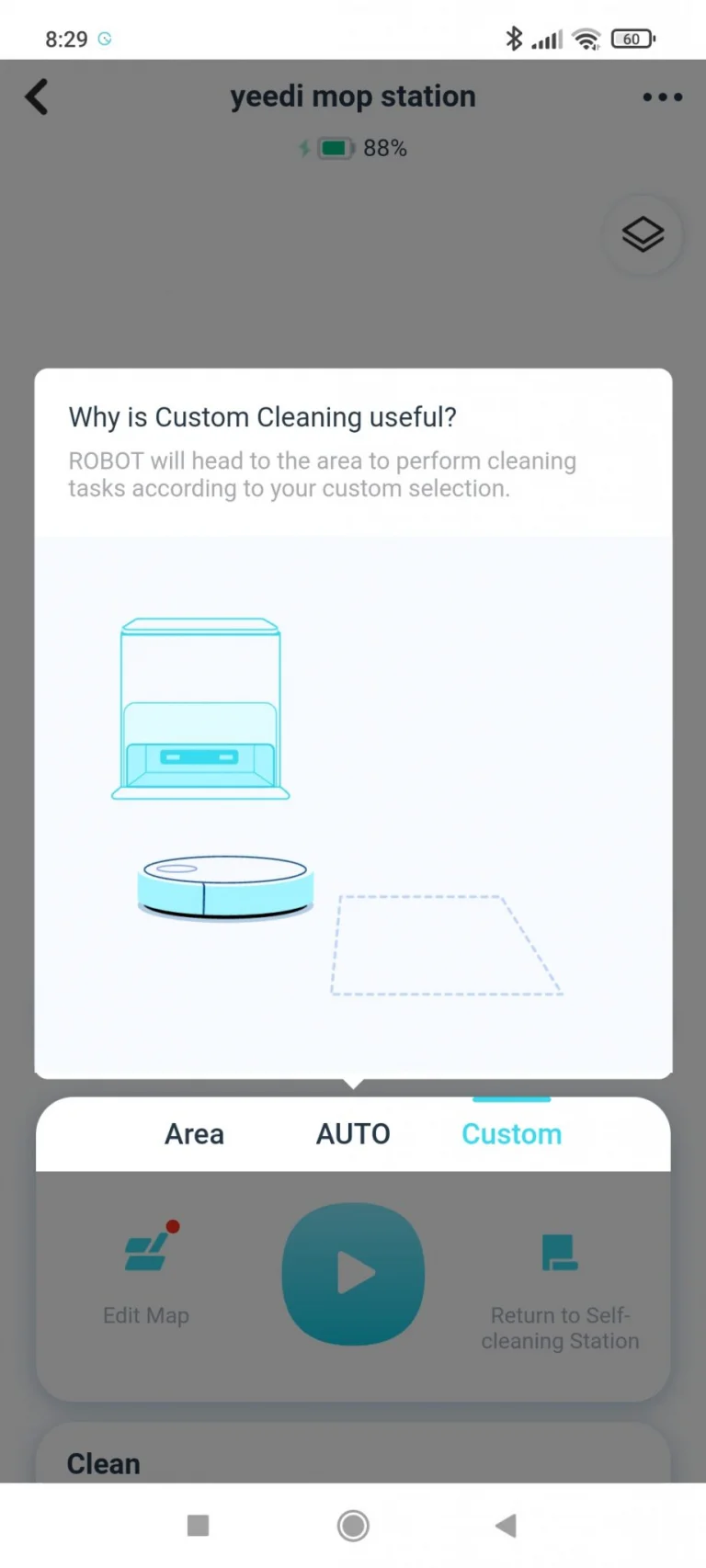Viewport: 706px width, 1568px height.
Task: Select the AUTO cleaning mode
Action: [353, 1134]
